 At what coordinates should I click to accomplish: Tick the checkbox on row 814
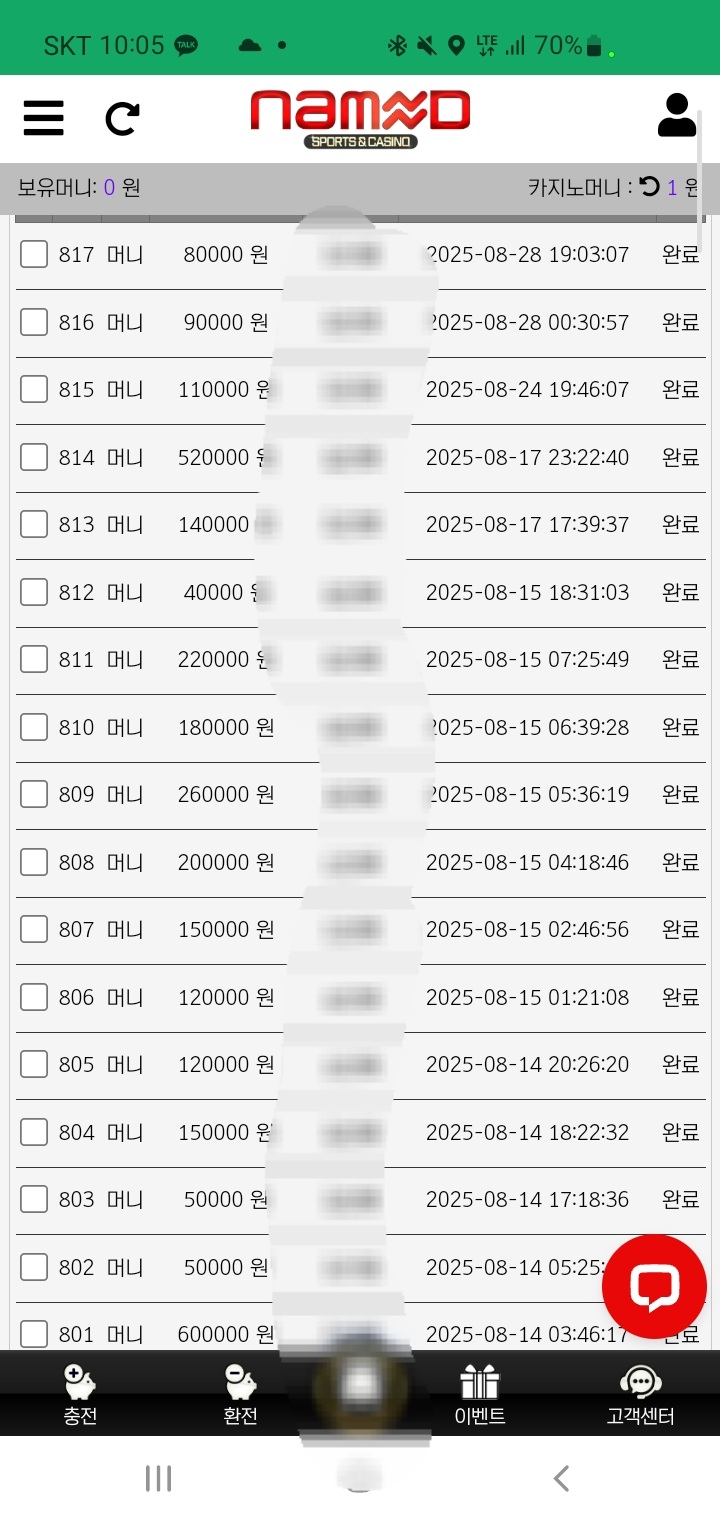34,457
